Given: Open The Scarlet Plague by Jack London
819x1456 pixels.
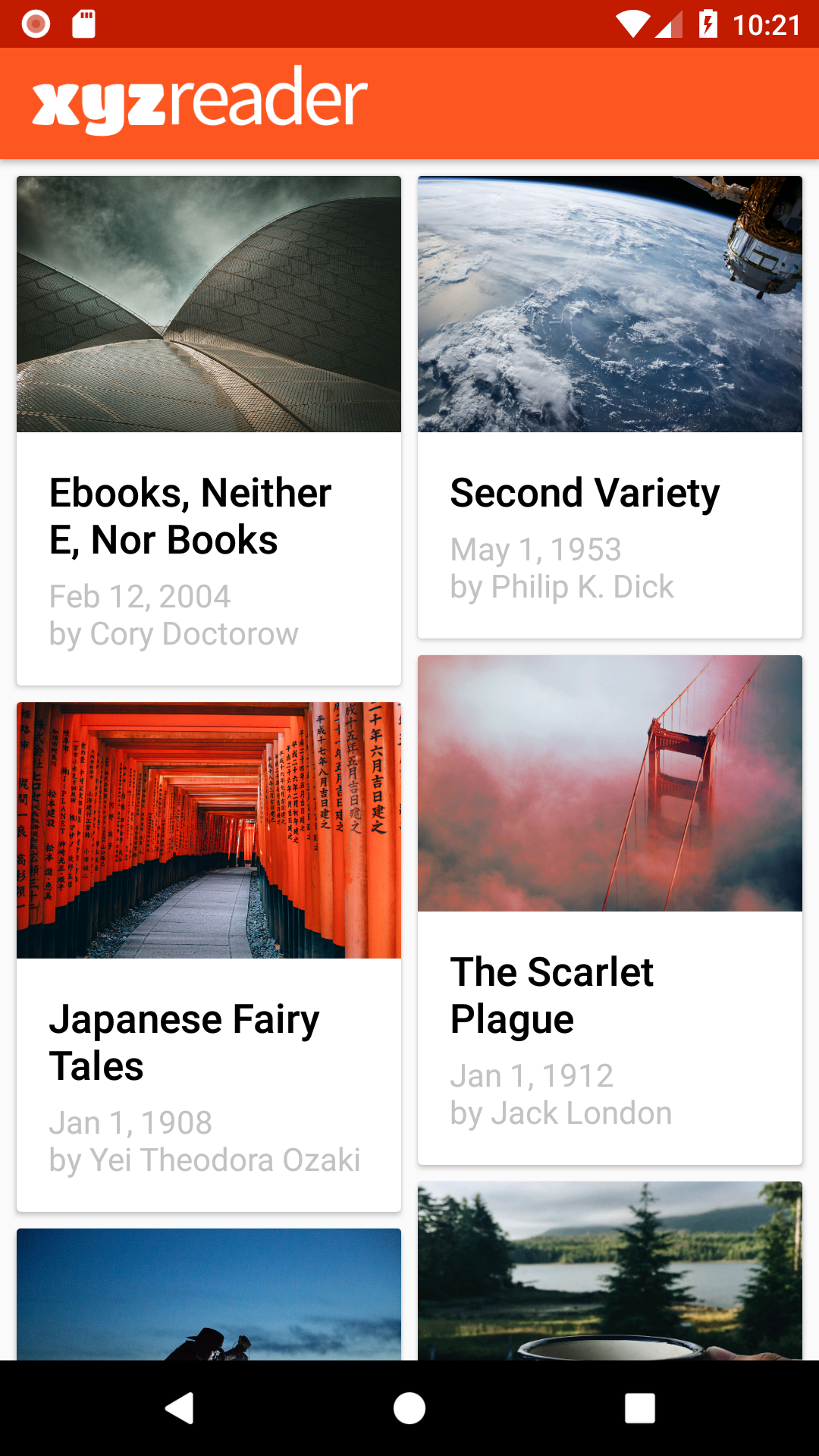Looking at the screenshot, I should click(x=610, y=909).
